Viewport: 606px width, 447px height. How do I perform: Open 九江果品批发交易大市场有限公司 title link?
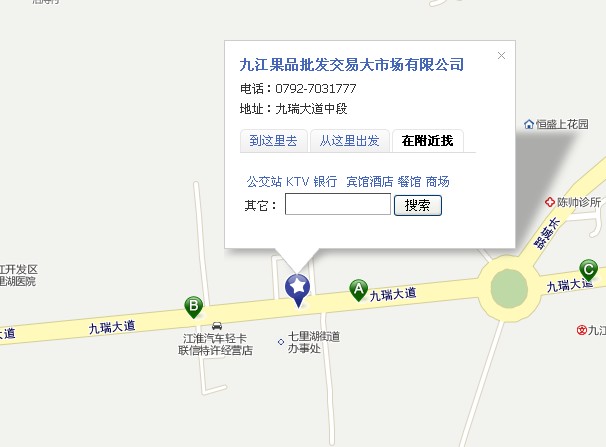pos(352,65)
